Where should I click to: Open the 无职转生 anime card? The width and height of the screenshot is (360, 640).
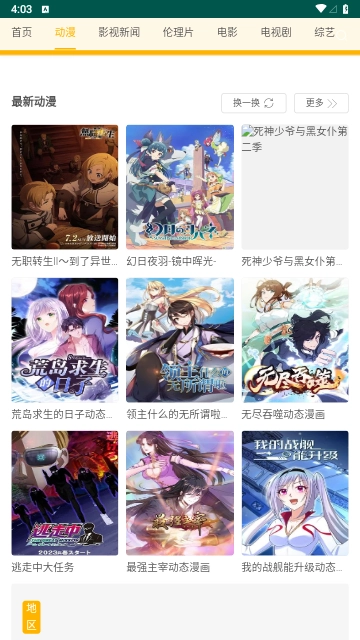pyautogui.click(x=65, y=196)
